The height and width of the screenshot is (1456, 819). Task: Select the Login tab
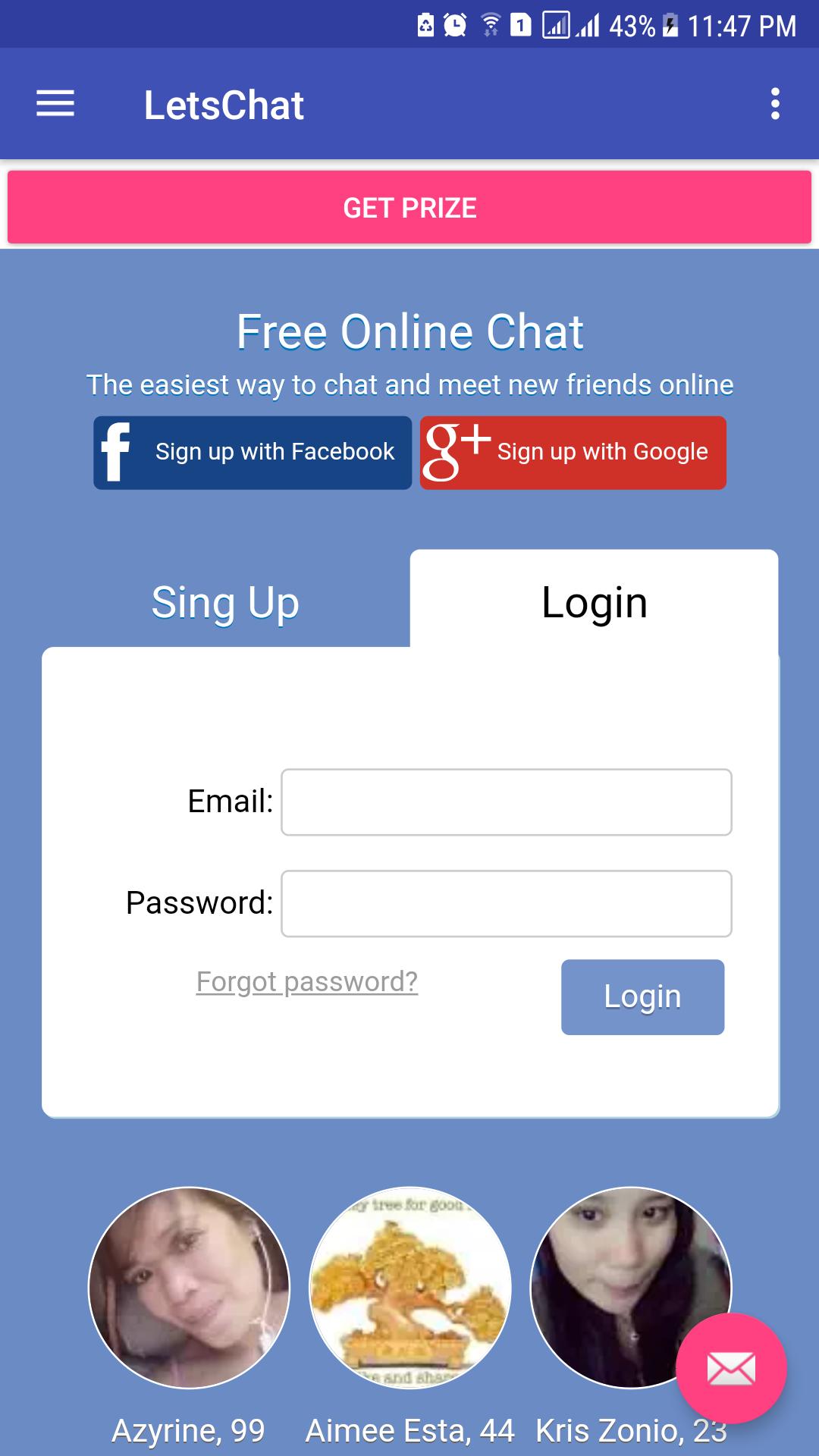click(594, 603)
